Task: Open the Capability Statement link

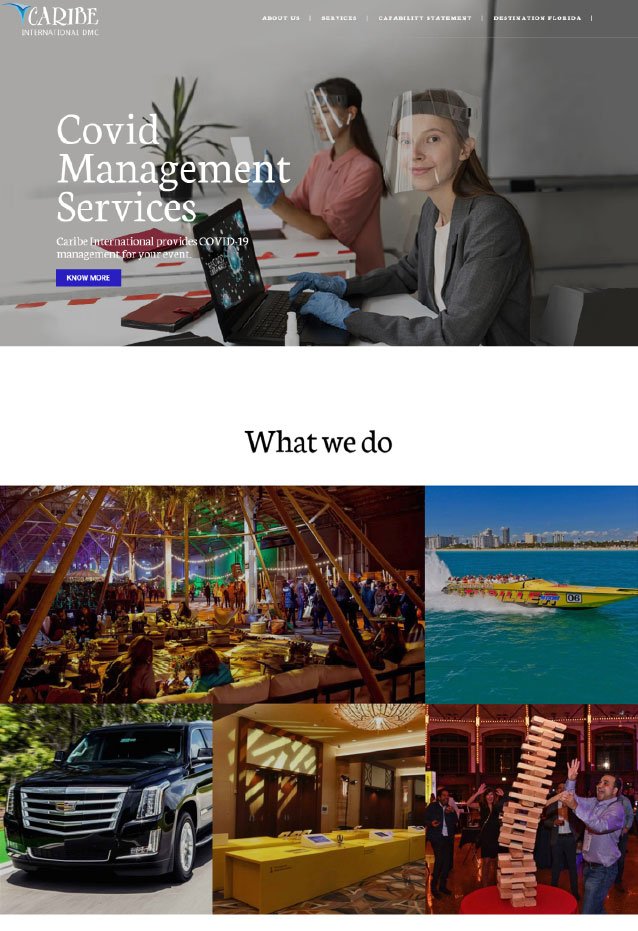Action: point(424,18)
